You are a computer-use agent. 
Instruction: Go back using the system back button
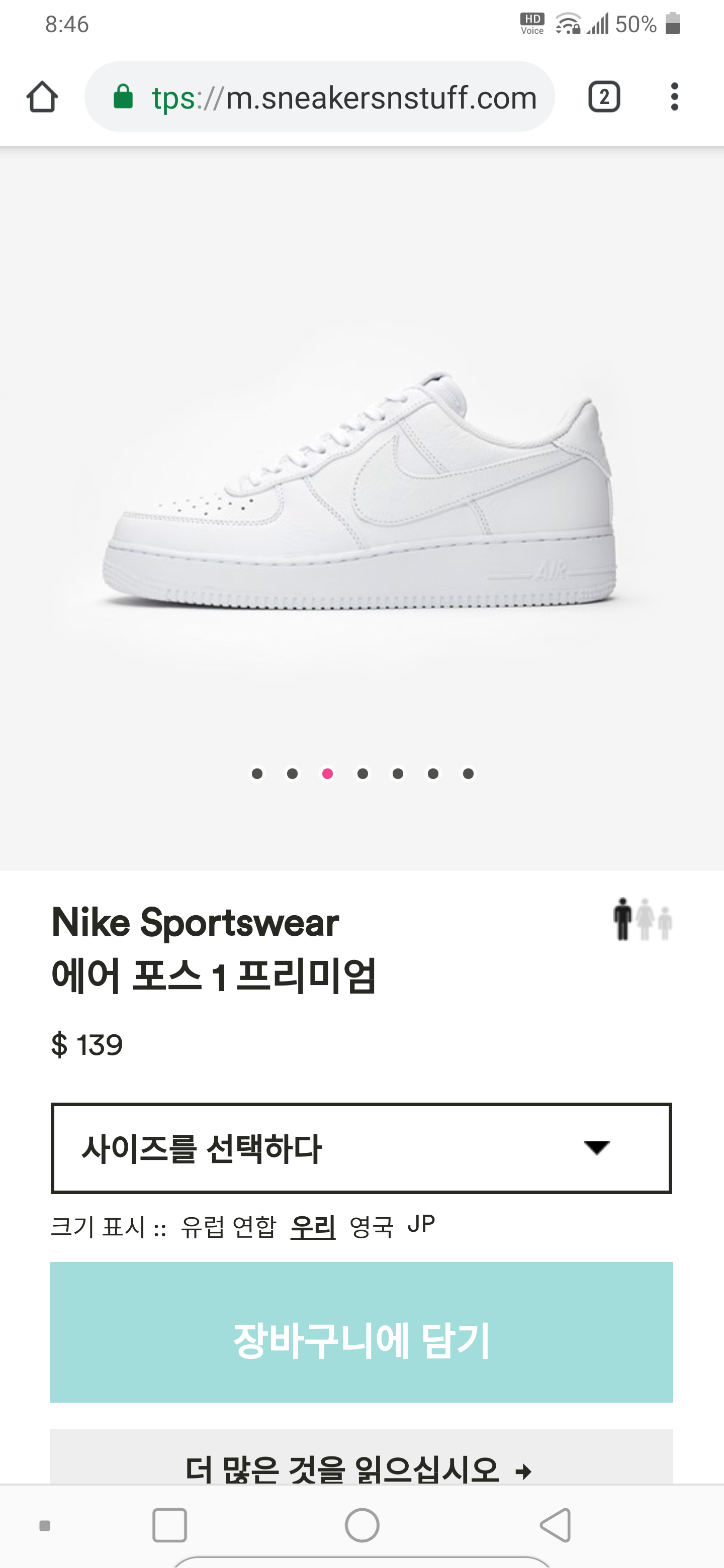556,1525
